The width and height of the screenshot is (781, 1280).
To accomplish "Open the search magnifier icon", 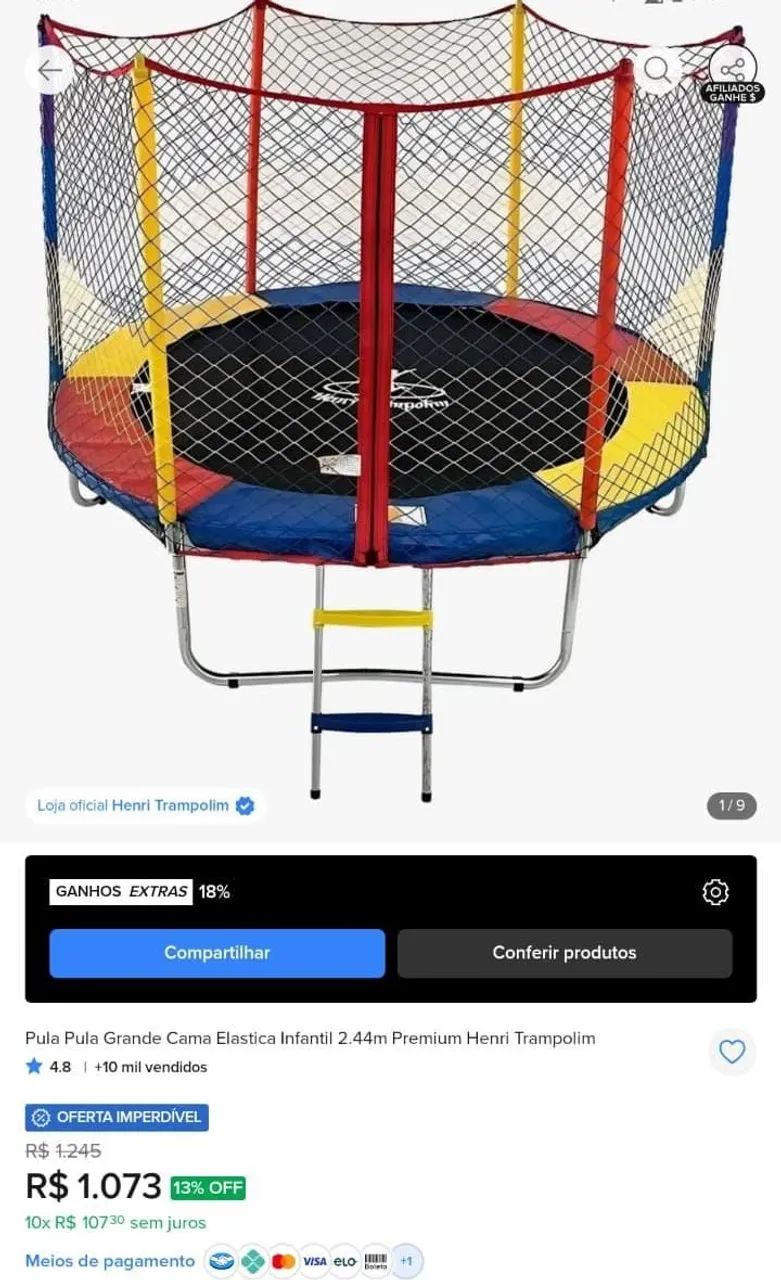I will click(x=658, y=70).
